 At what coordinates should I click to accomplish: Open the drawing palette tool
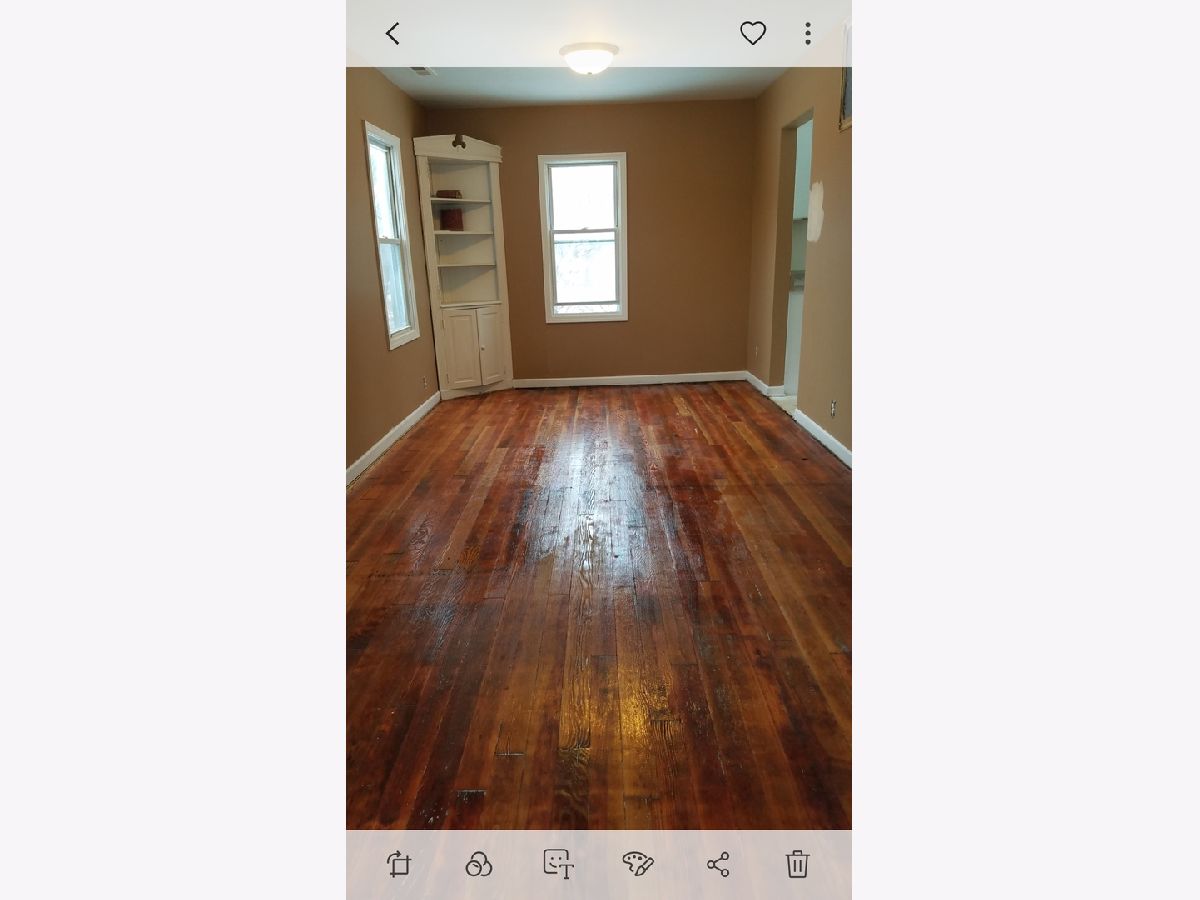638,864
